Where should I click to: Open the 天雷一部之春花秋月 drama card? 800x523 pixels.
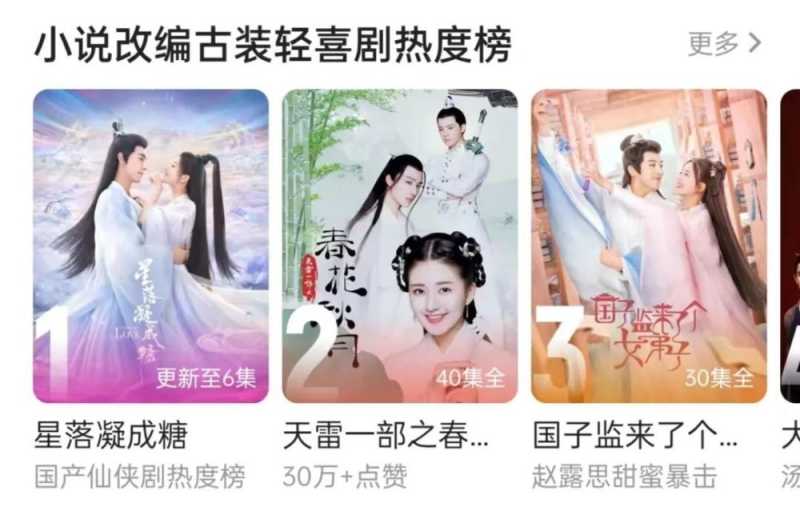pyautogui.click(x=400, y=246)
